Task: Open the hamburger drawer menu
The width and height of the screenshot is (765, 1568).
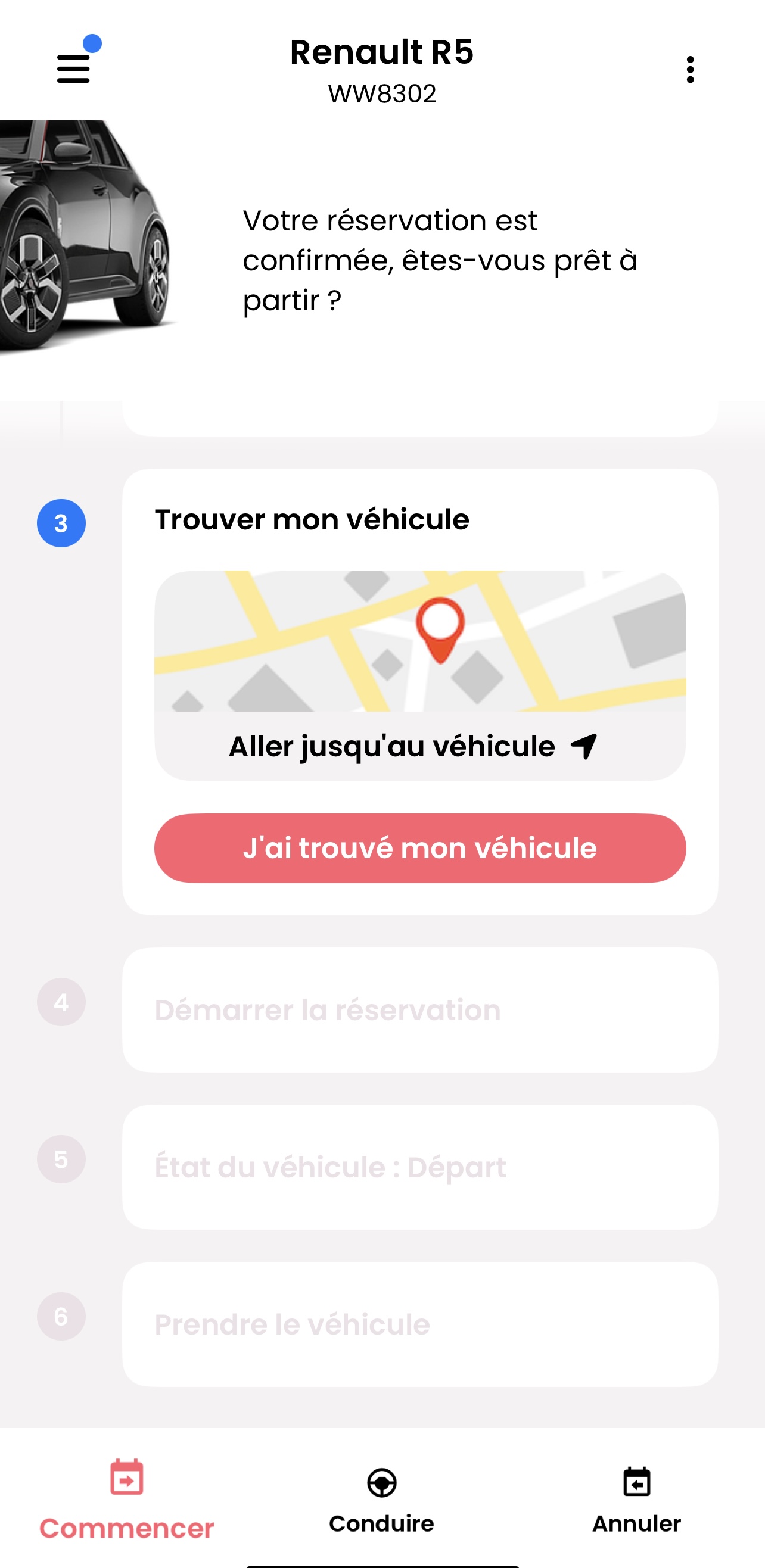Action: point(74,68)
